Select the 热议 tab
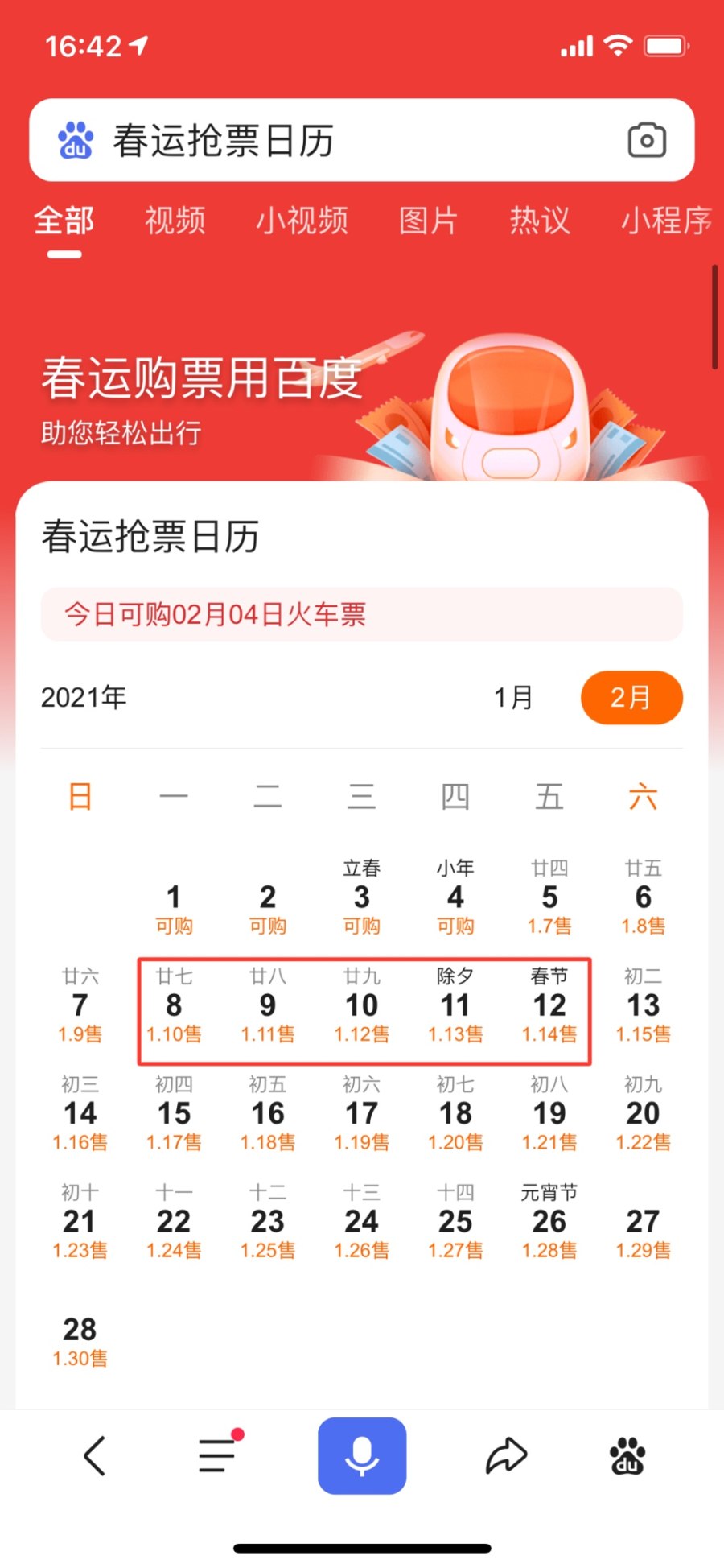This screenshot has width=724, height=1568. pyautogui.click(x=540, y=221)
